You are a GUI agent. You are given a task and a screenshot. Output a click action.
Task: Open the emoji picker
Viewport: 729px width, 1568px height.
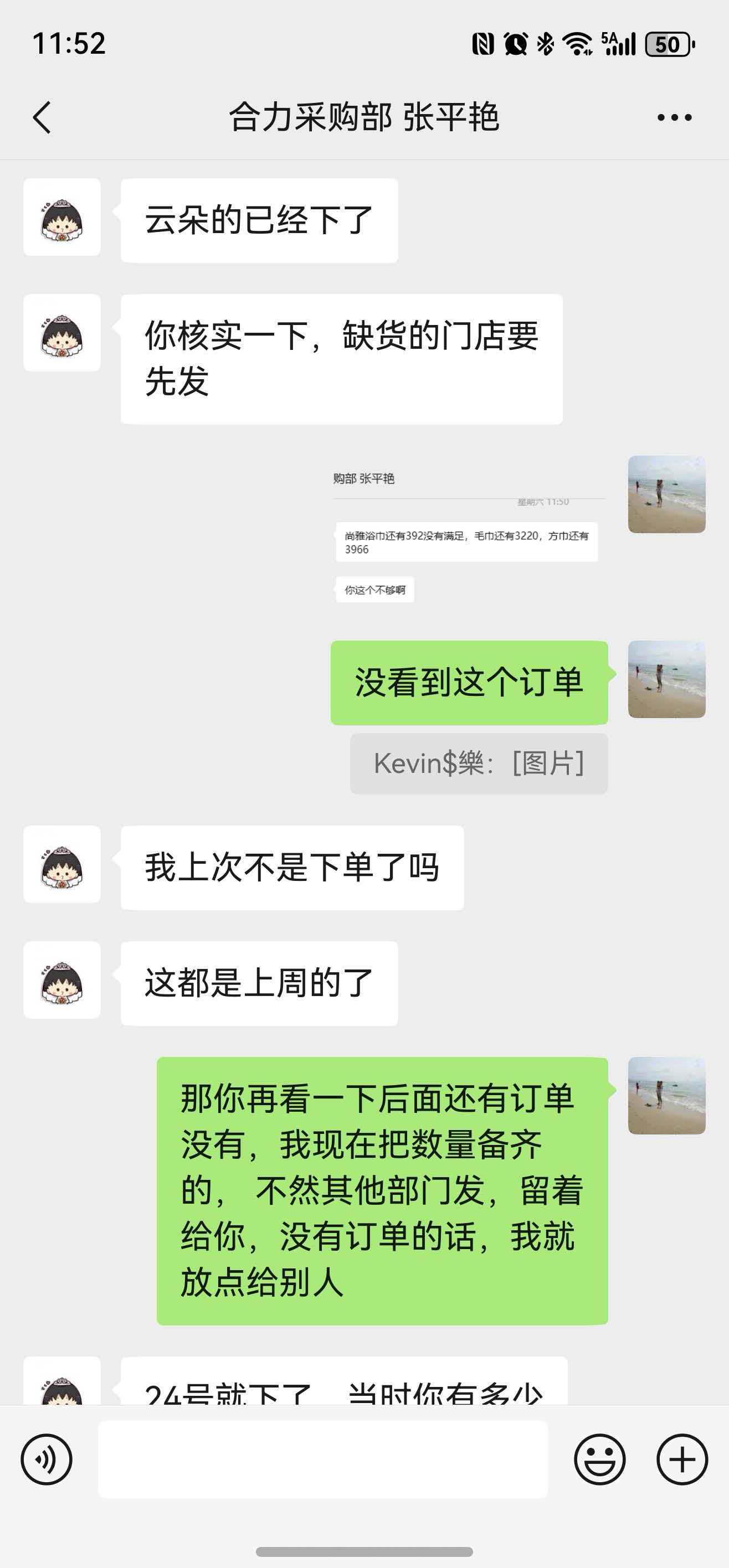599,1459
